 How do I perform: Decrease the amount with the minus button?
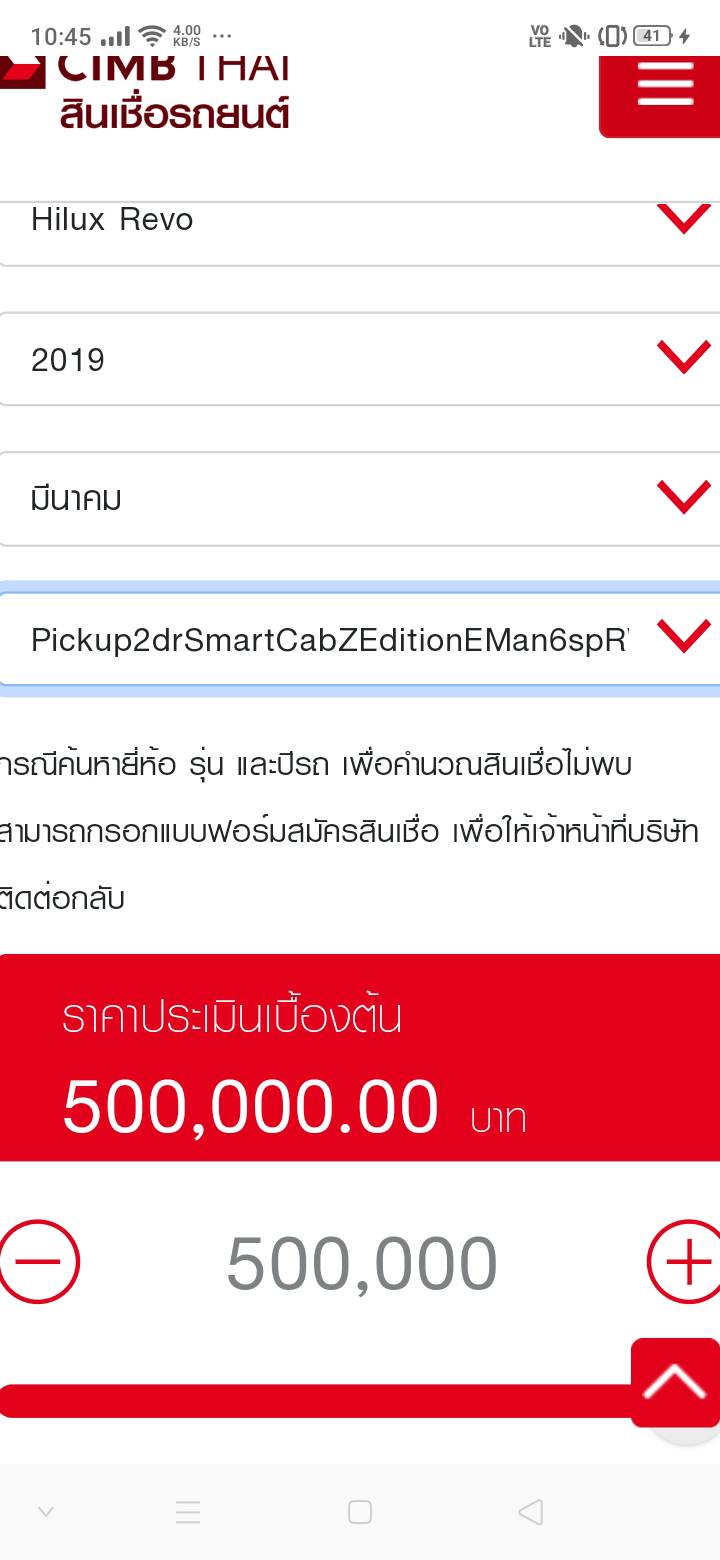pyautogui.click(x=39, y=1262)
